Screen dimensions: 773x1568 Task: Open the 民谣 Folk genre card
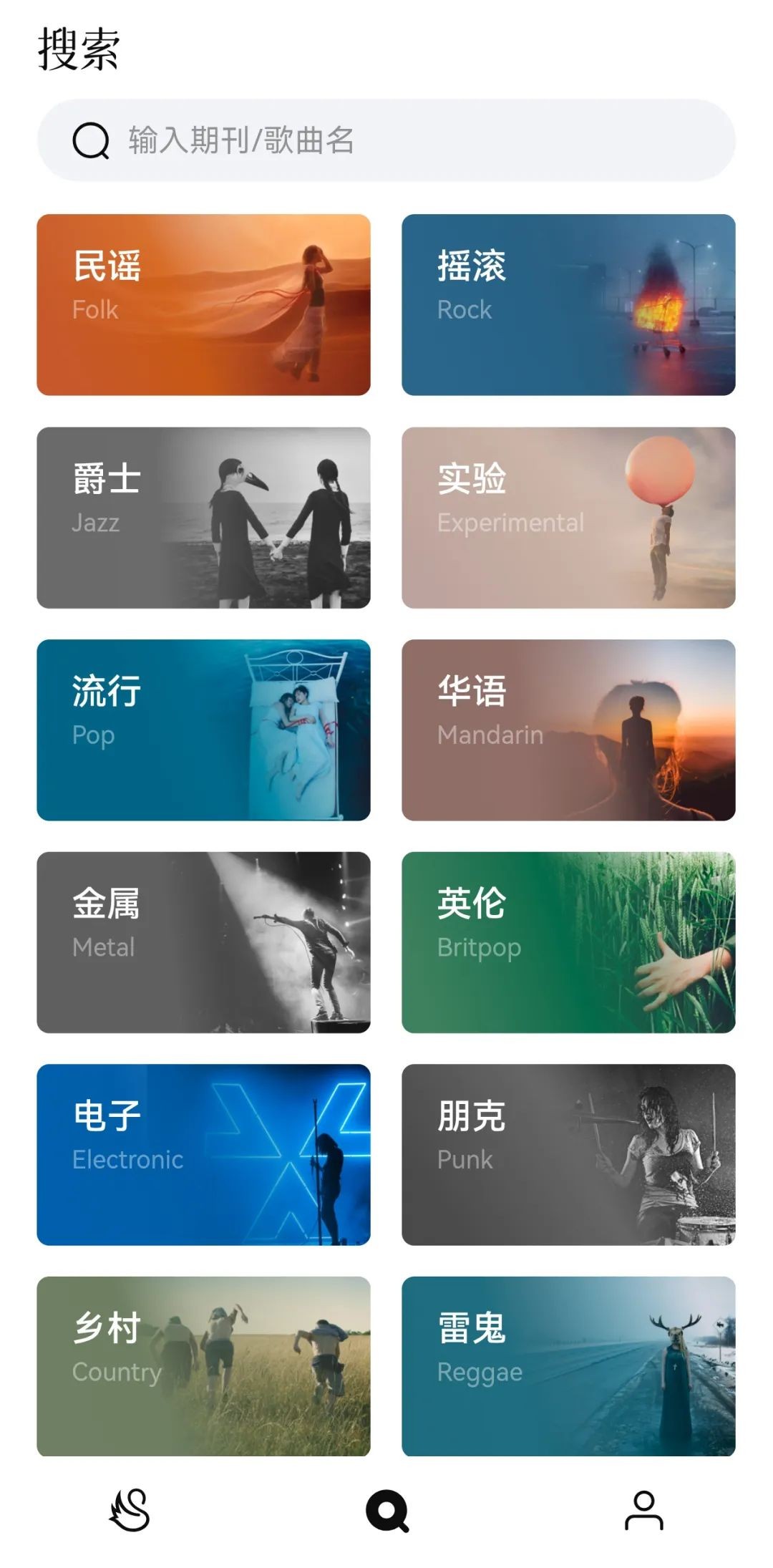(203, 304)
